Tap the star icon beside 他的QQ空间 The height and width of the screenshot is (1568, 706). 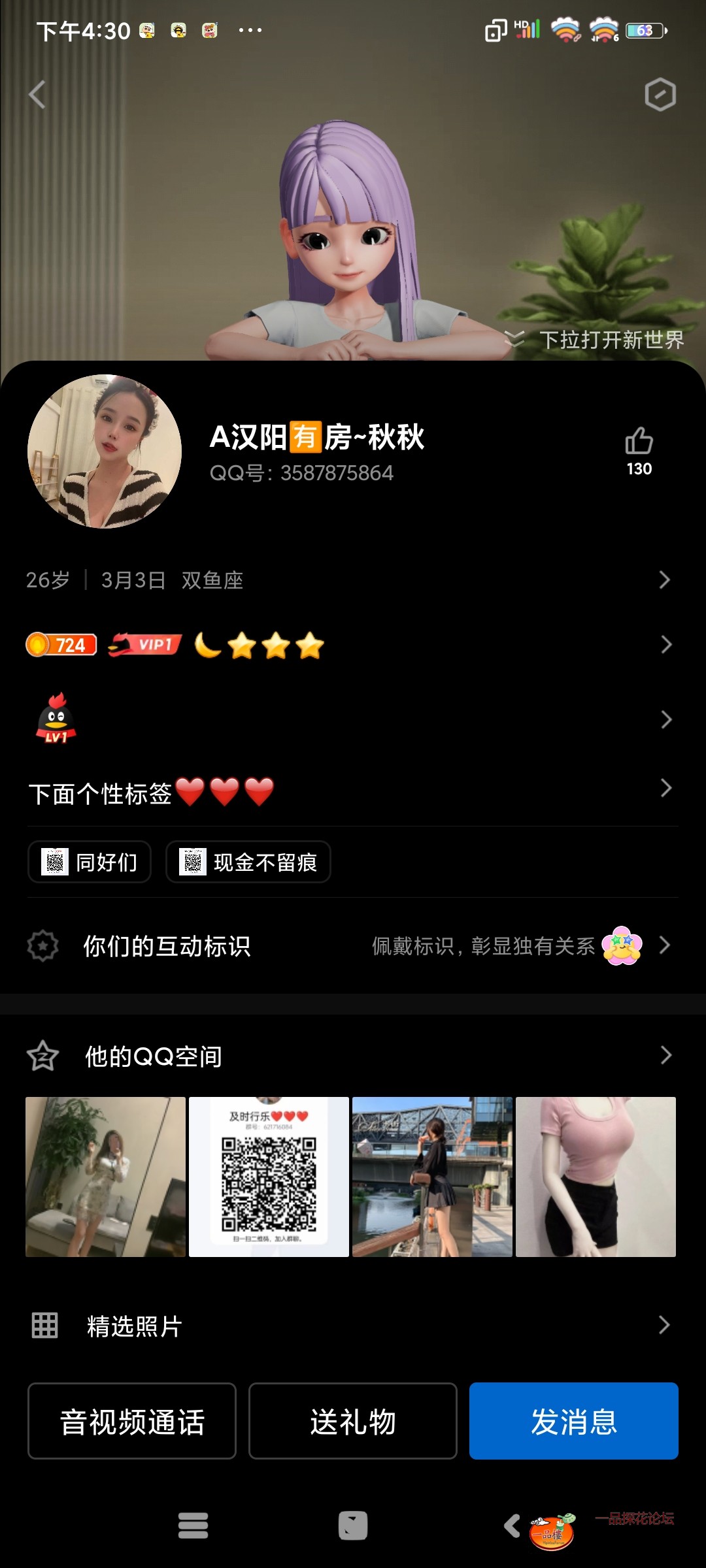[x=43, y=1056]
